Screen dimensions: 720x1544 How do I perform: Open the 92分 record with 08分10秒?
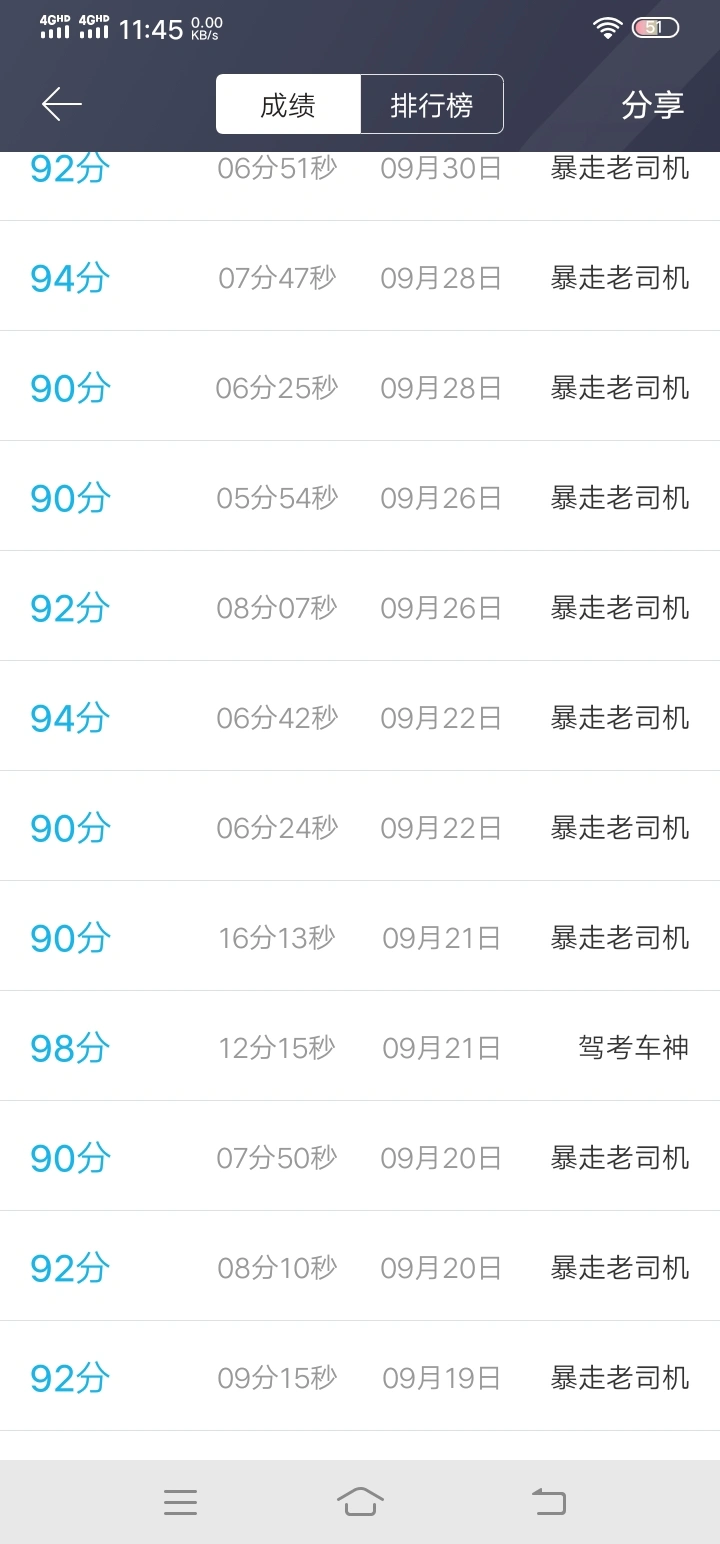[x=360, y=1267]
